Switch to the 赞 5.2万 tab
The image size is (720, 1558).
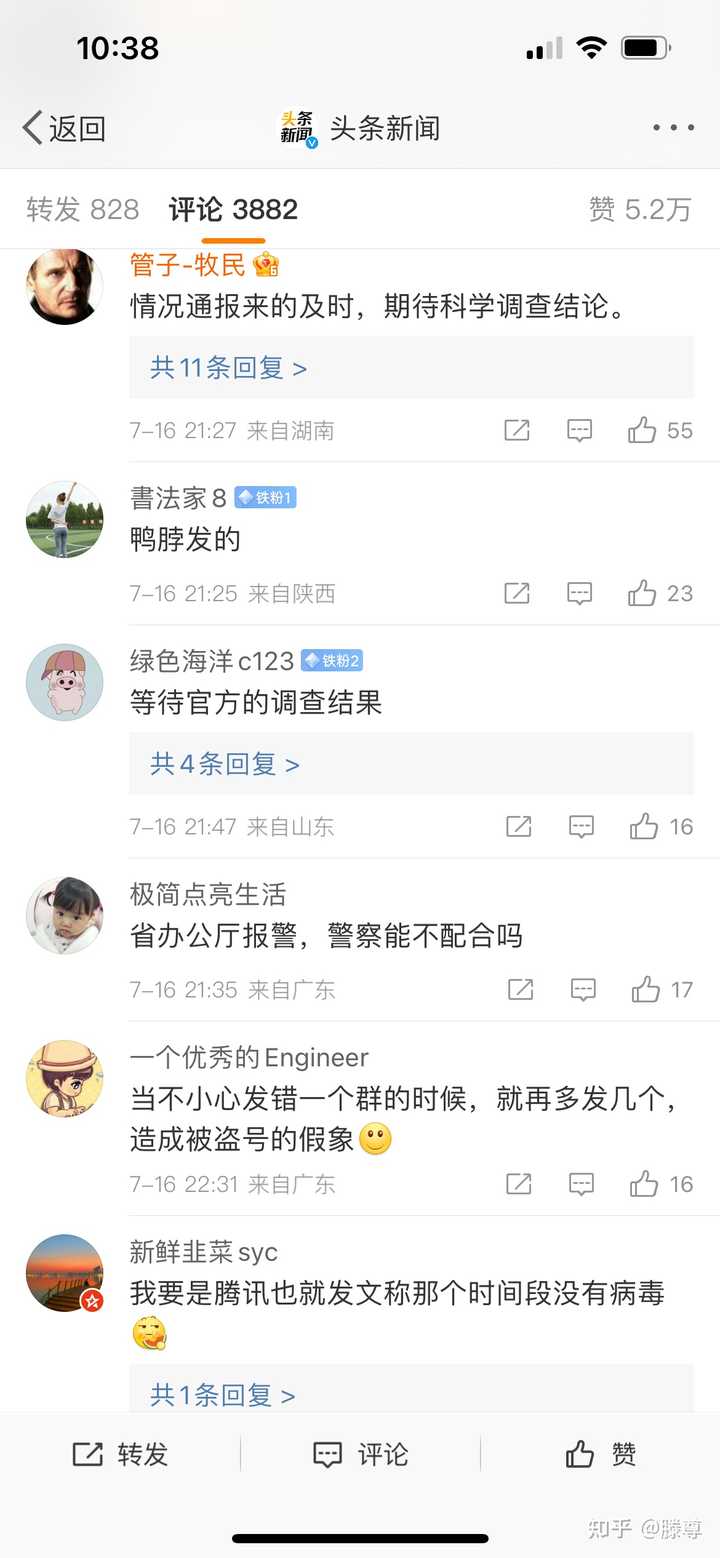point(640,209)
